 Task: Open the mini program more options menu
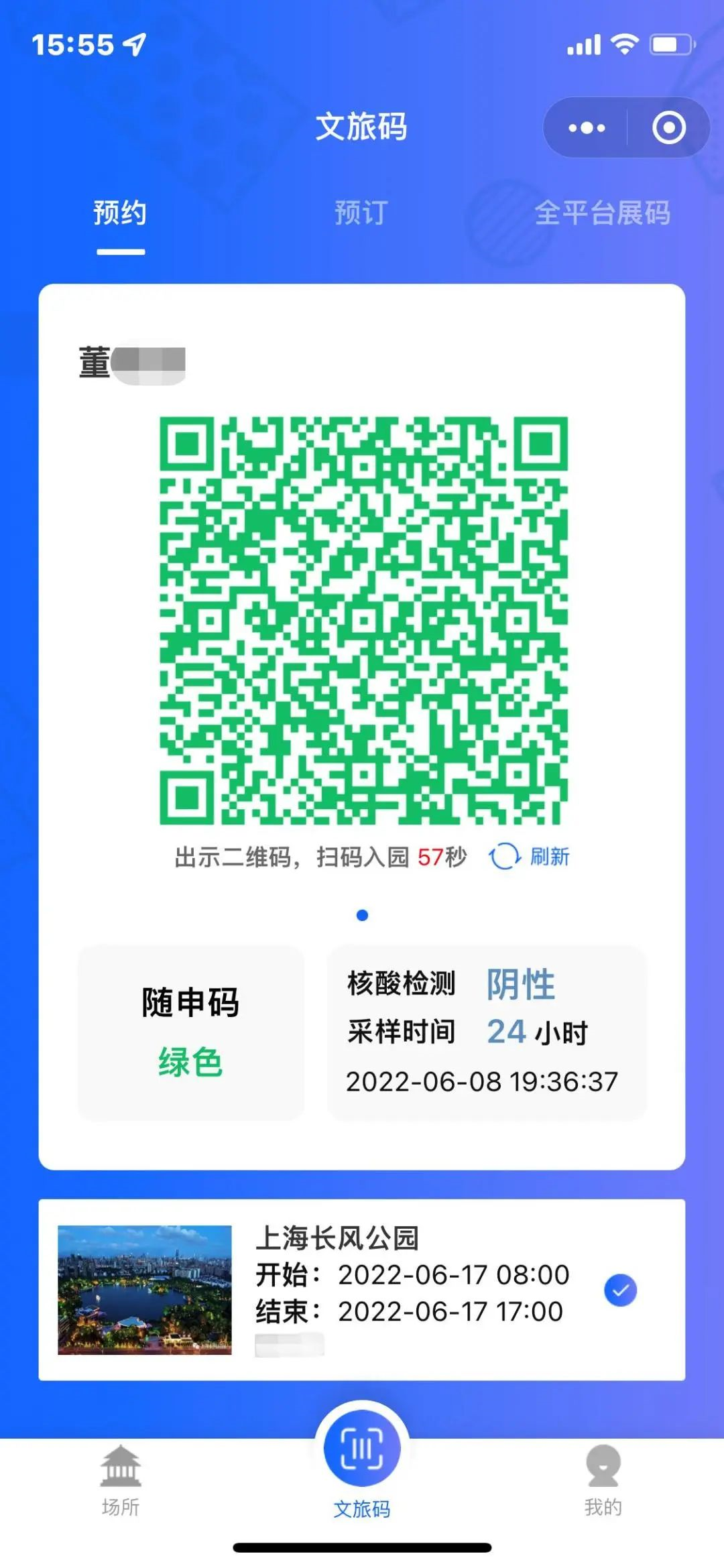tap(587, 127)
